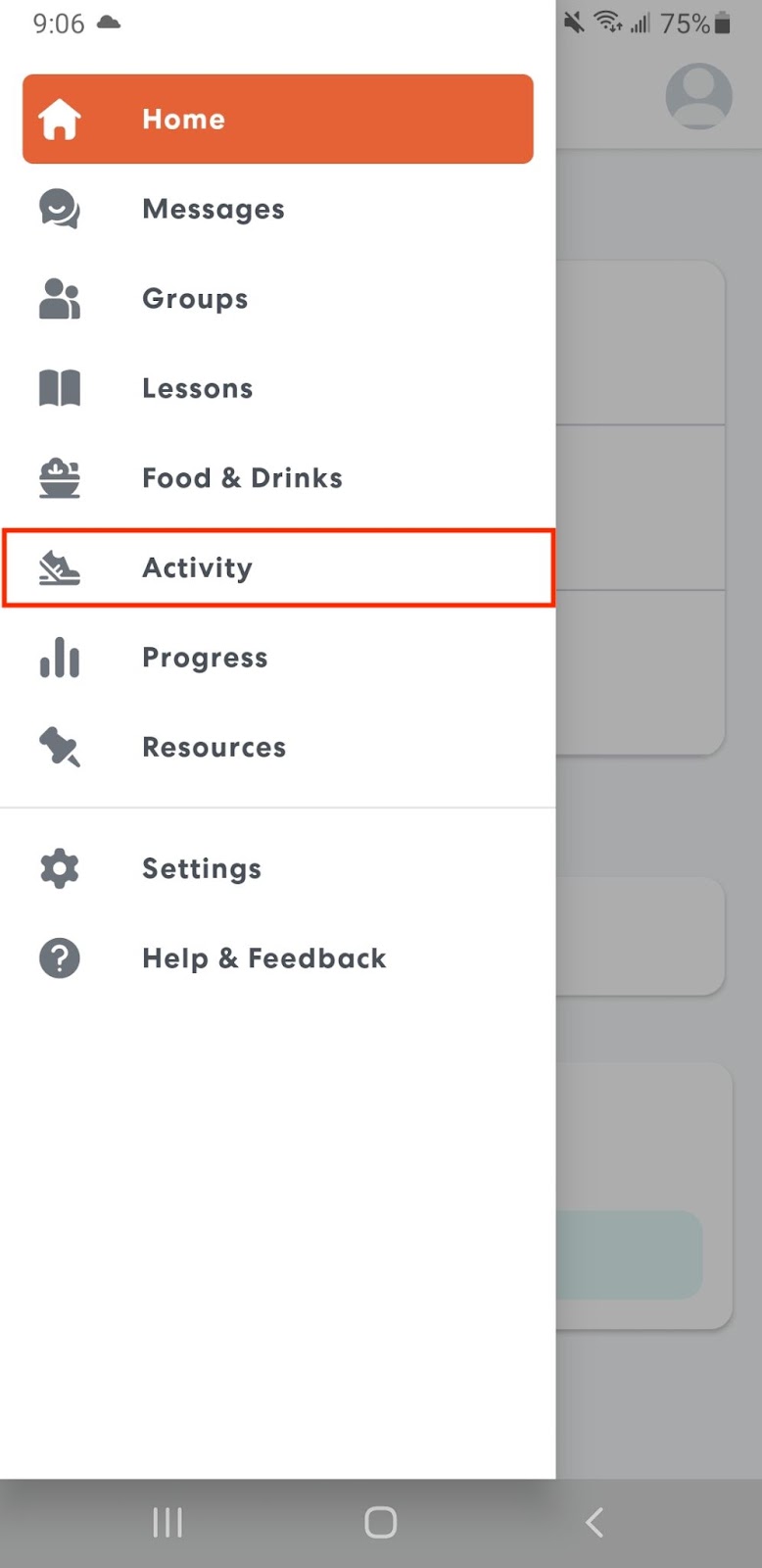Select Home in the drawer menu

[x=278, y=119]
